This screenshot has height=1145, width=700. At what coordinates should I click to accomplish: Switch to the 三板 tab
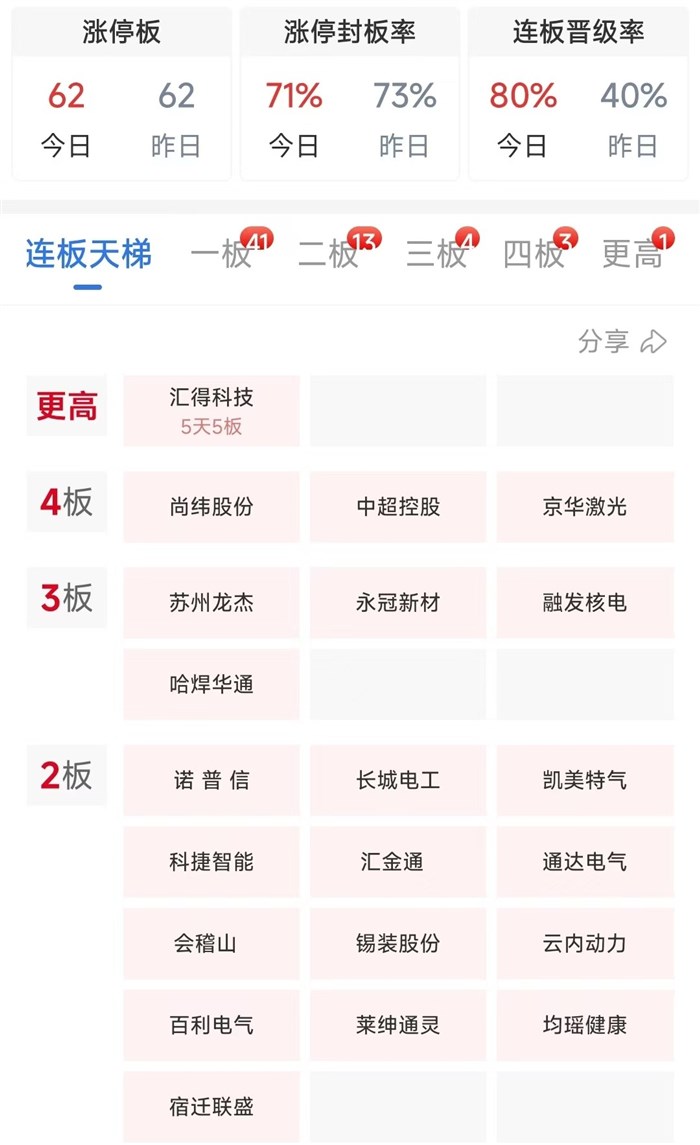click(x=437, y=255)
